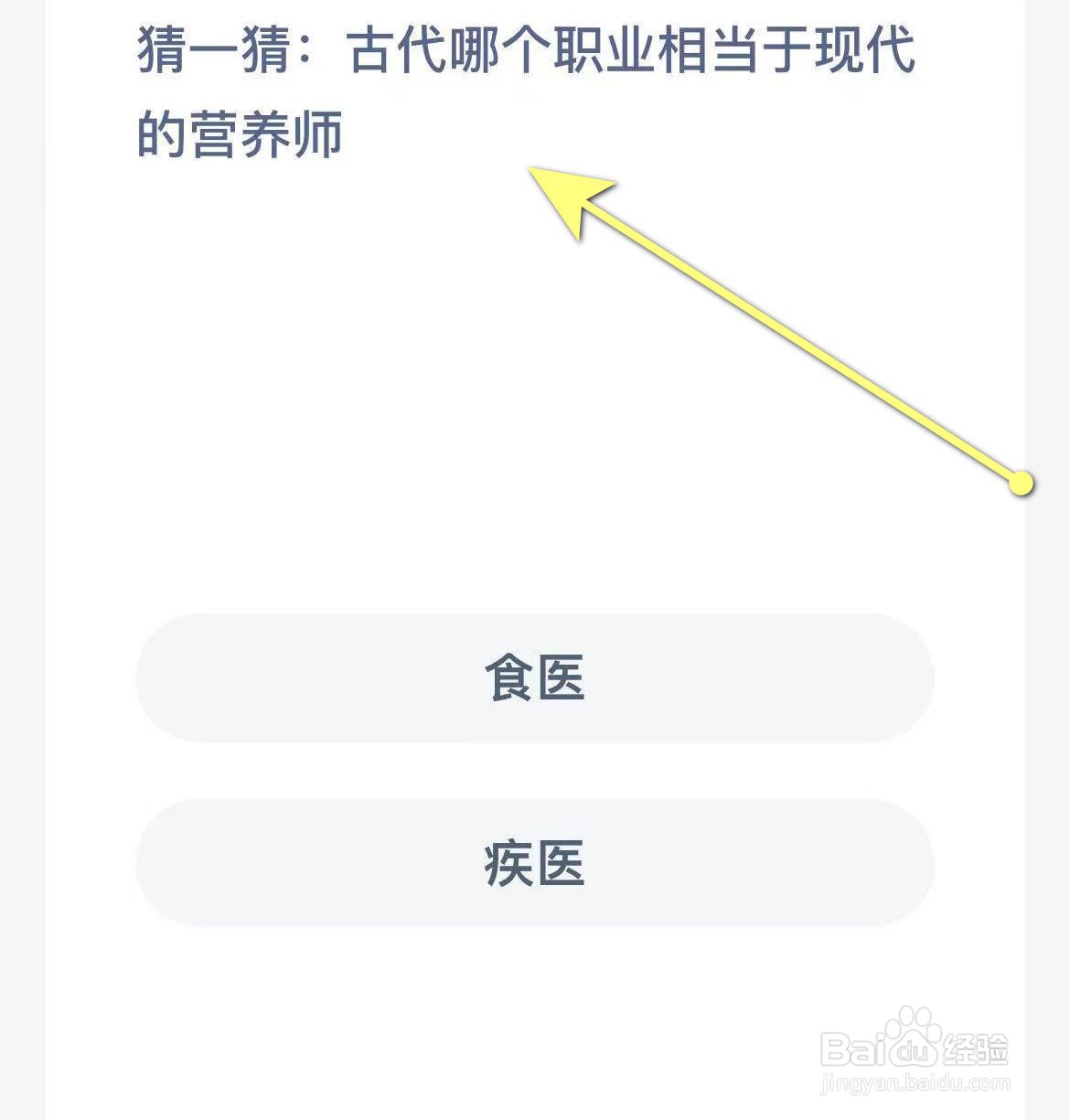Image resolution: width=1070 pixels, height=1120 pixels.
Task: Choose 食医 as the correct answer
Action: point(535,678)
